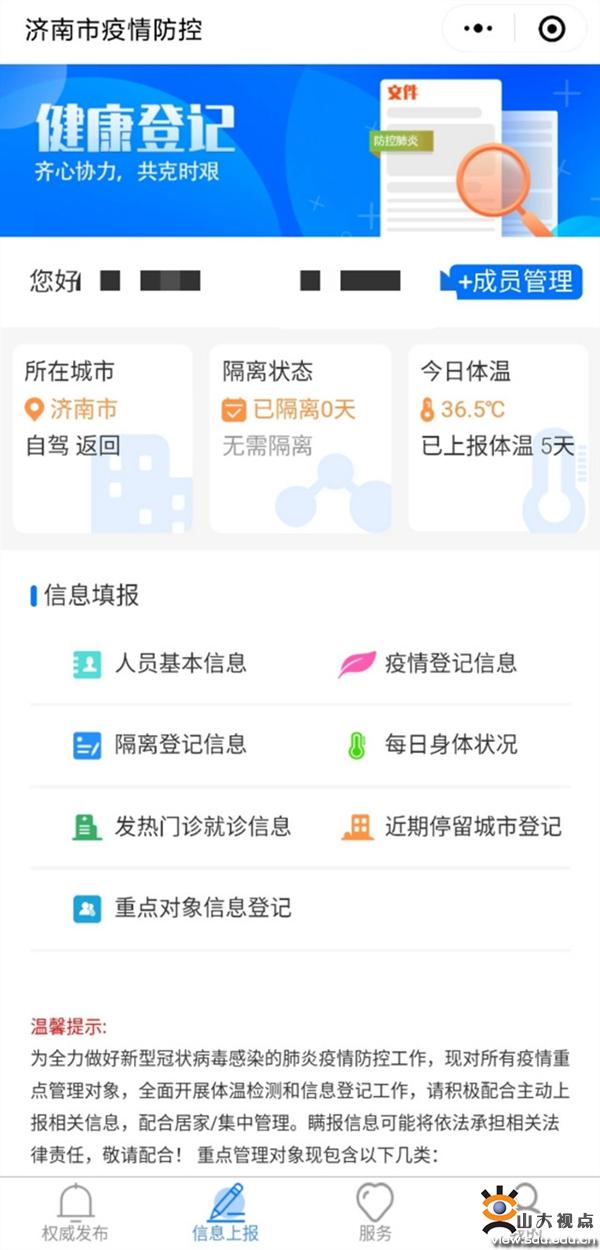
Task: Close the mini program using the circle button
Action: coord(551,29)
